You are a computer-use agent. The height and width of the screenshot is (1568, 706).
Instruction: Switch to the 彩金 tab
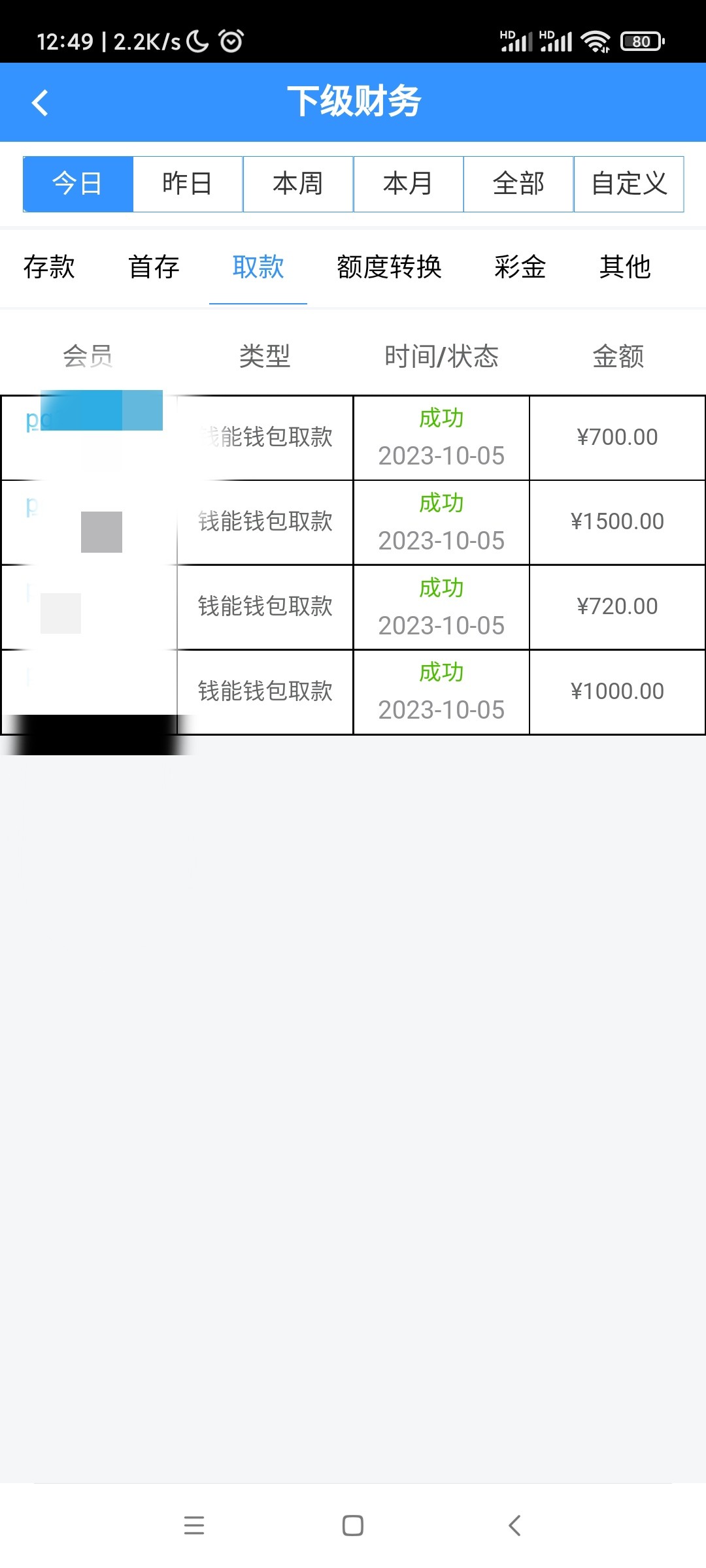tap(520, 267)
